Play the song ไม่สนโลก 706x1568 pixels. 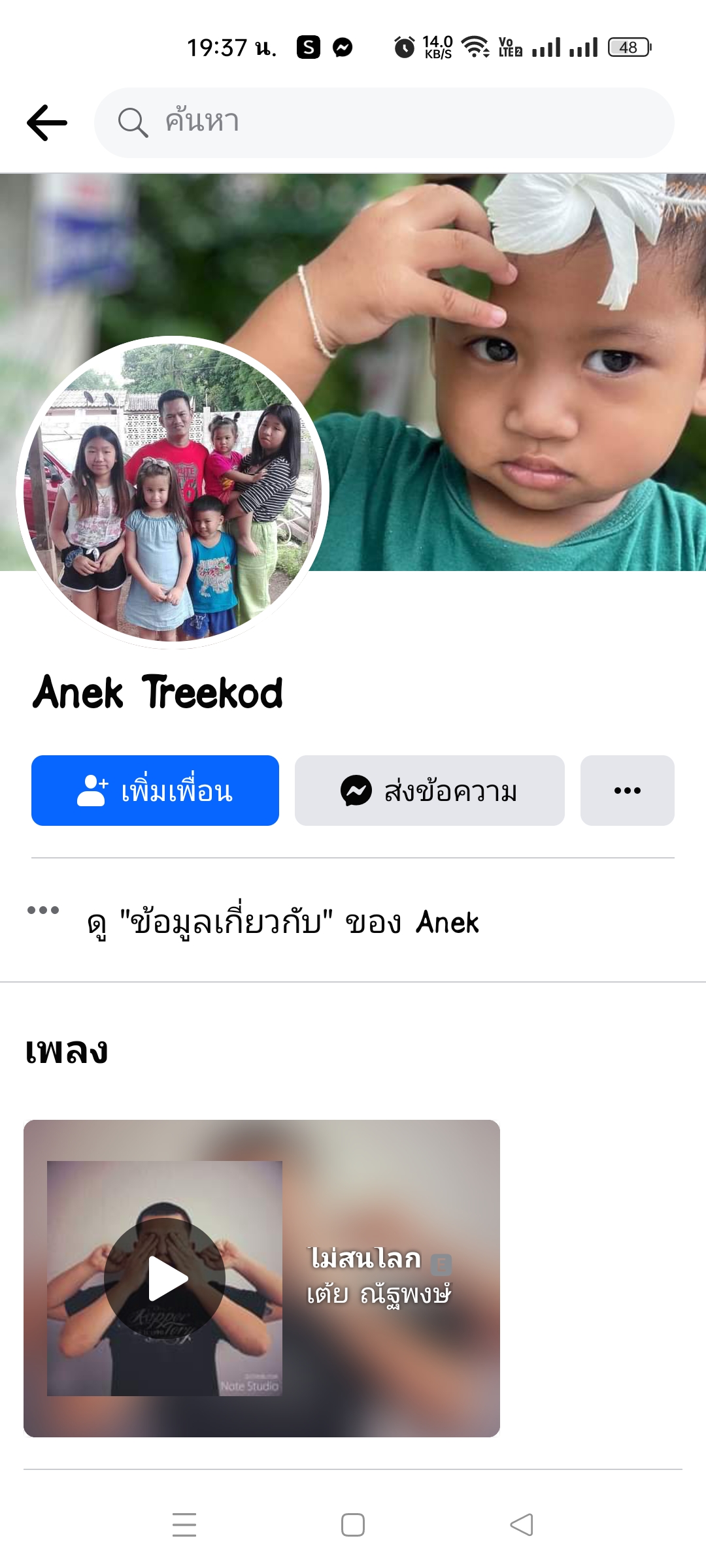pyautogui.click(x=165, y=1279)
